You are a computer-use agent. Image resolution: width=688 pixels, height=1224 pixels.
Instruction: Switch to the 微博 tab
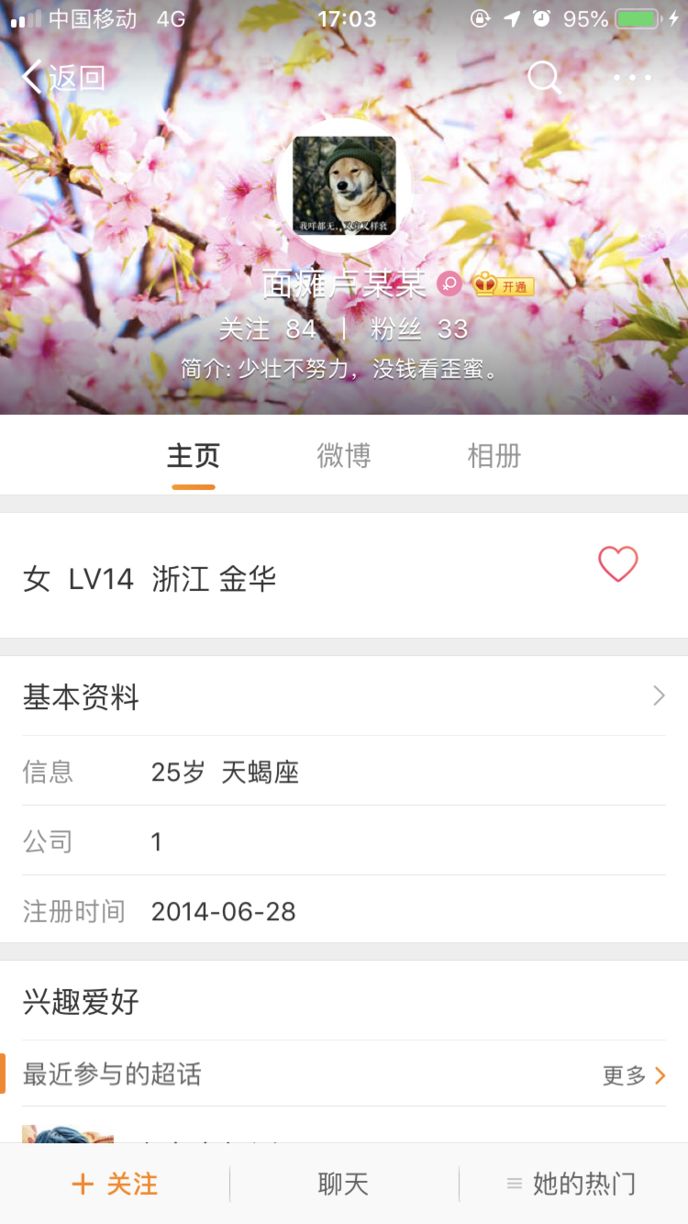click(343, 456)
